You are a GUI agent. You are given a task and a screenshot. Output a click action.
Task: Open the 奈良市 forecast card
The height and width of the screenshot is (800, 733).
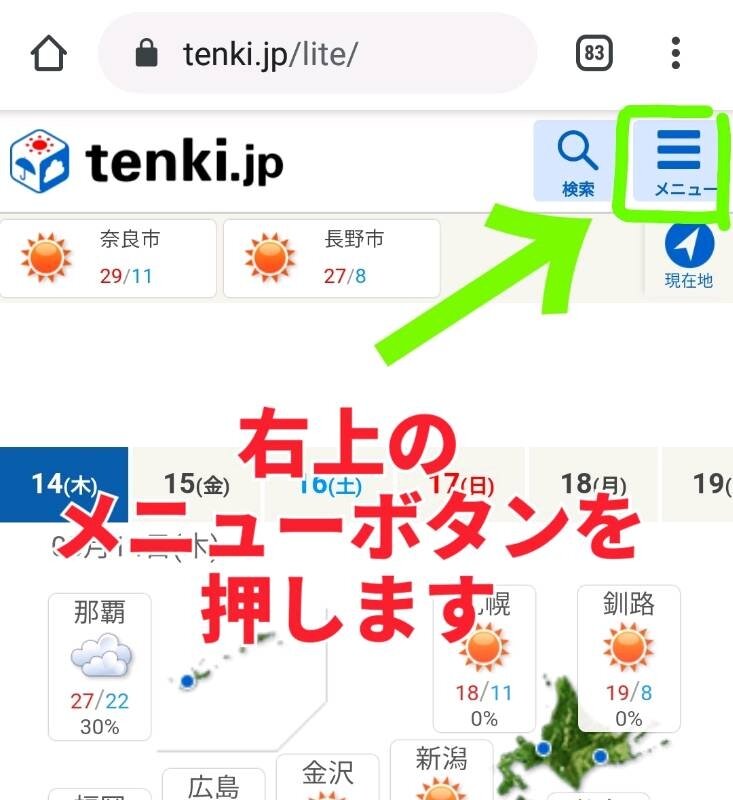(x=108, y=258)
